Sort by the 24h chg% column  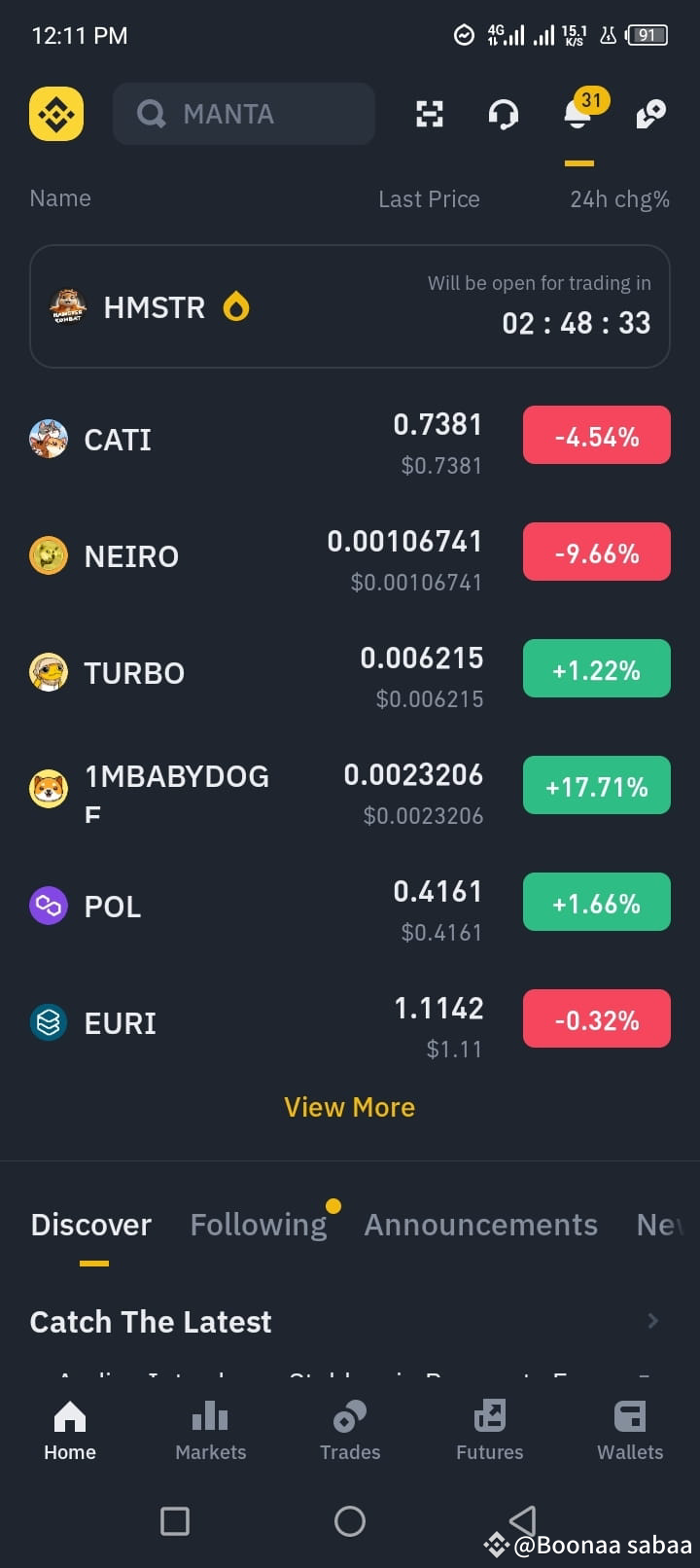619,198
